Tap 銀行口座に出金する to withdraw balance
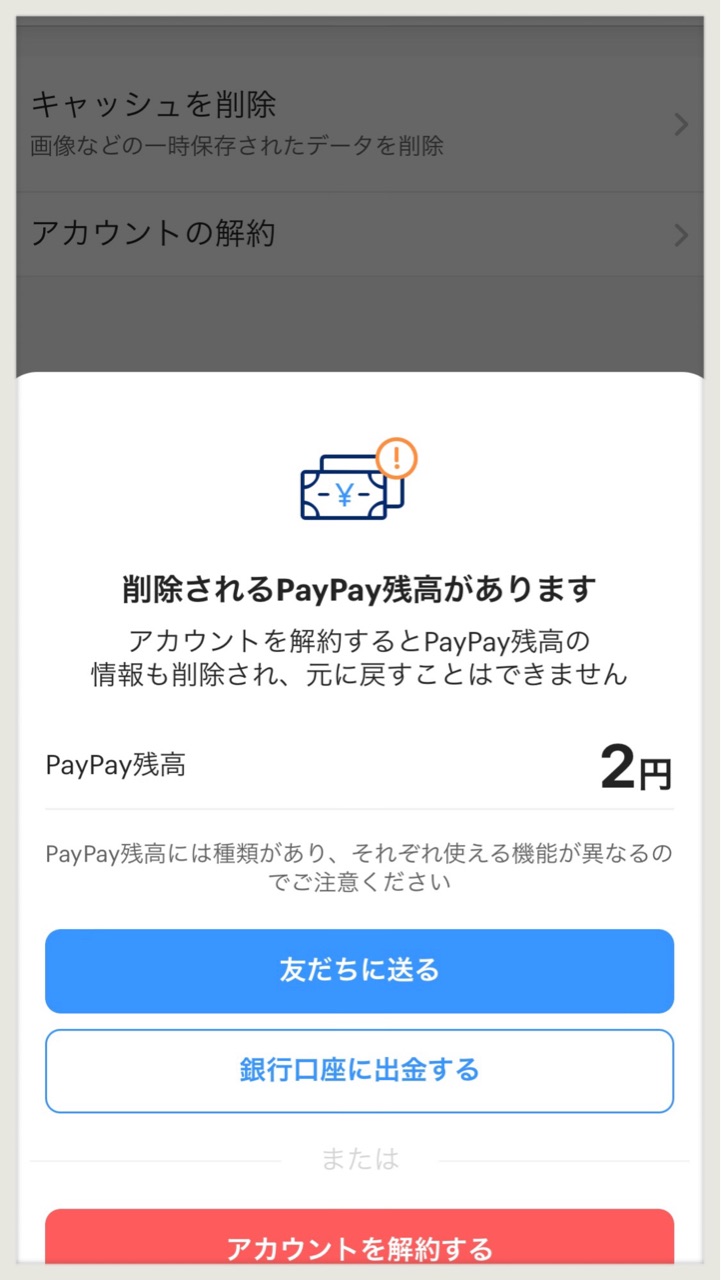Viewport: 721px width, 1280px height. click(x=360, y=1070)
